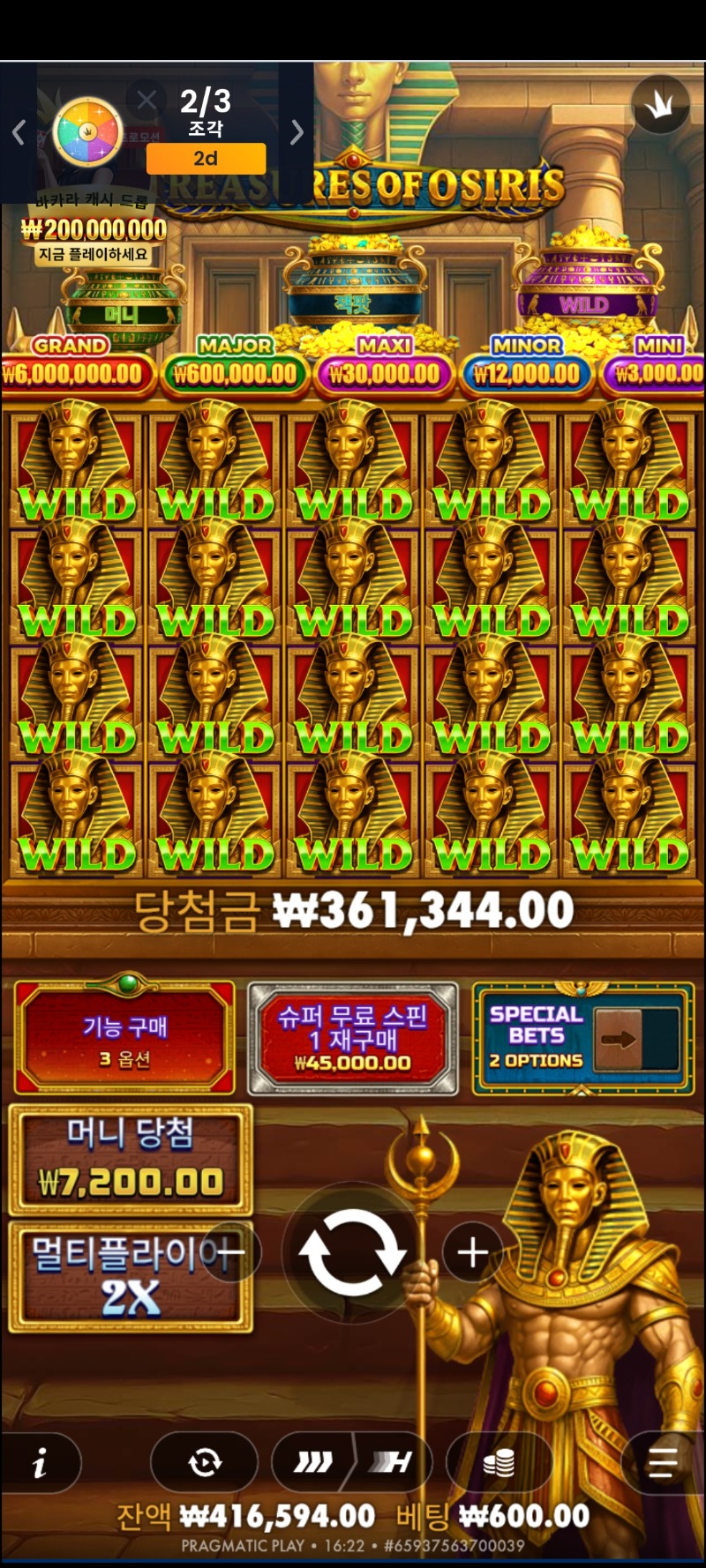Close the promotion widget

coord(146,100)
